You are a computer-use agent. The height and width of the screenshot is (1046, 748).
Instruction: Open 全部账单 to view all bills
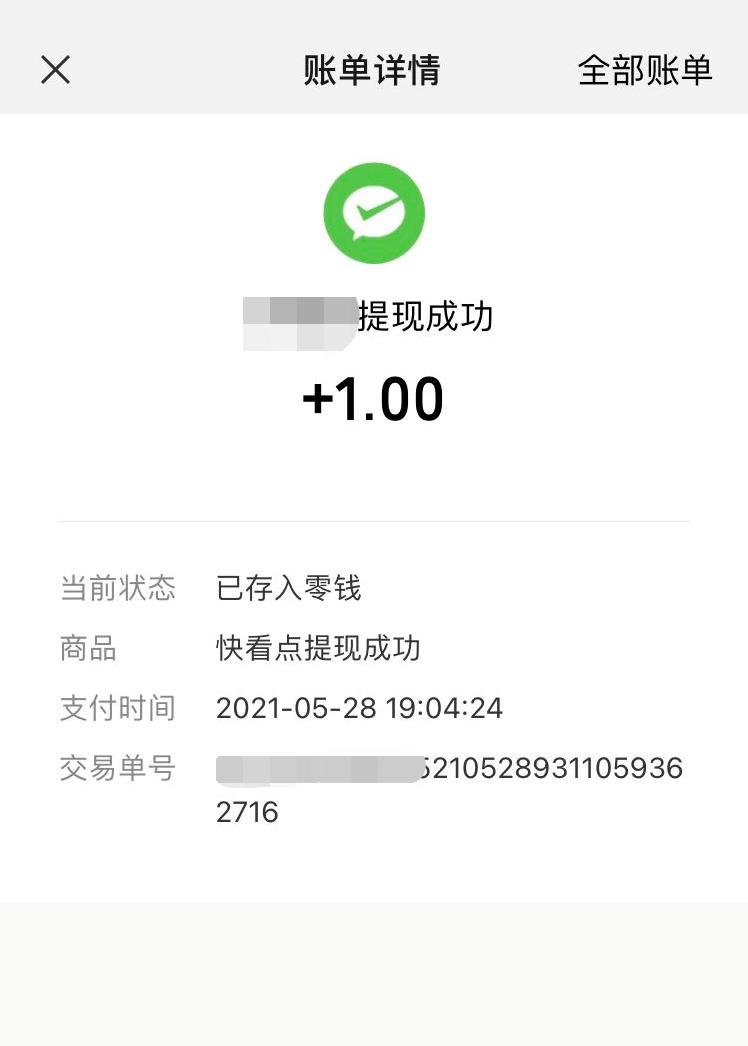tap(645, 69)
